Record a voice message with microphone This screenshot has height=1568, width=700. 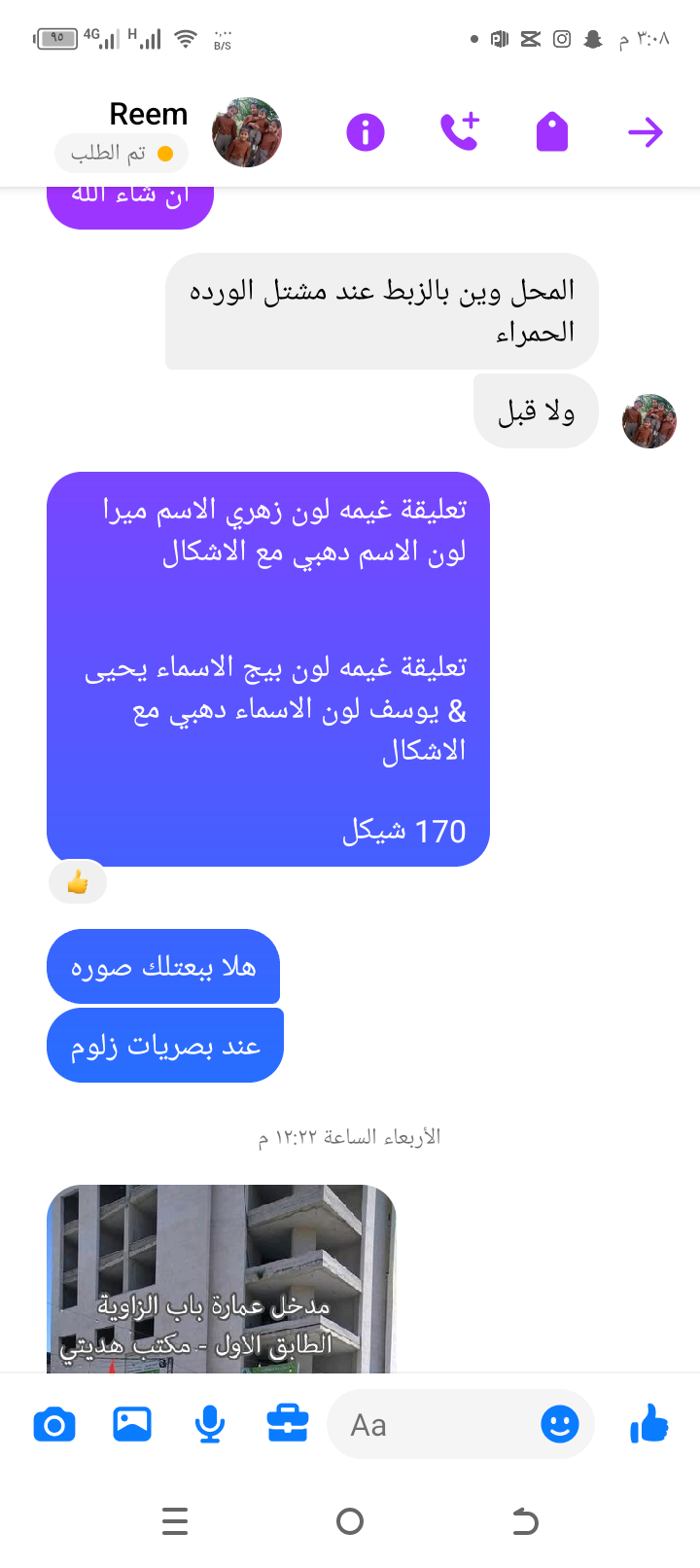(210, 1425)
